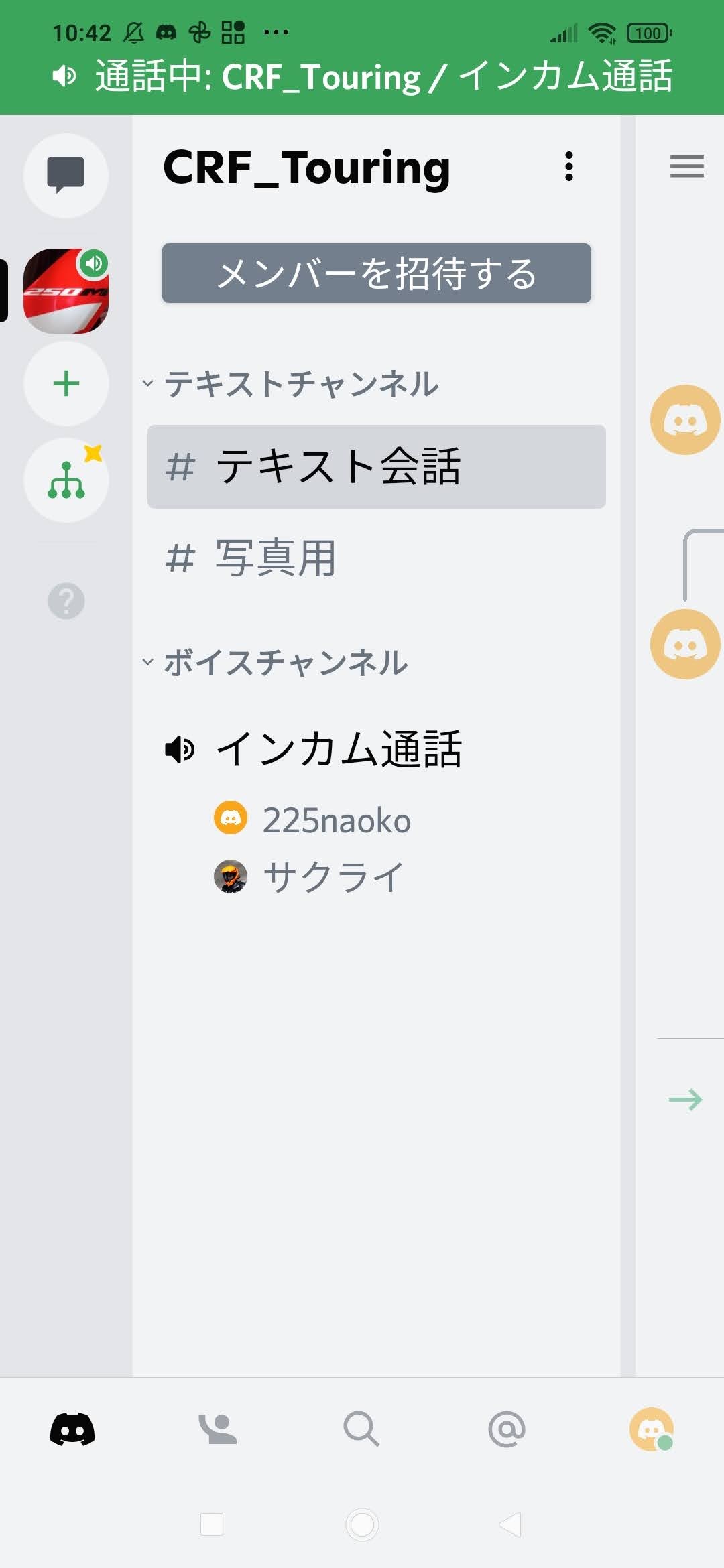Switch to the Mentions tab

[507, 1429]
